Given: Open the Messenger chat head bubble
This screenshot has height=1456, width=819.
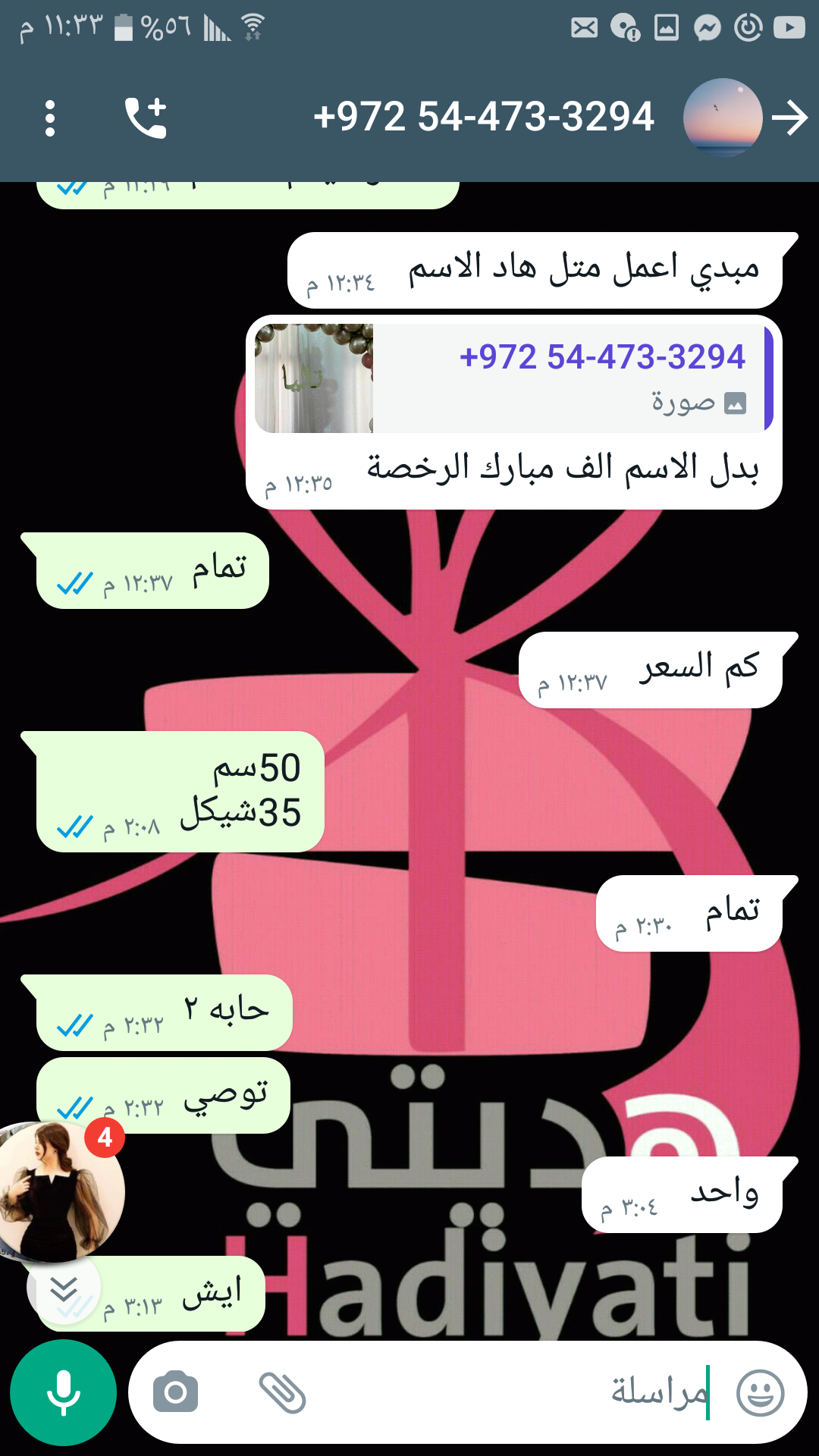Looking at the screenshot, I should tap(61, 1192).
